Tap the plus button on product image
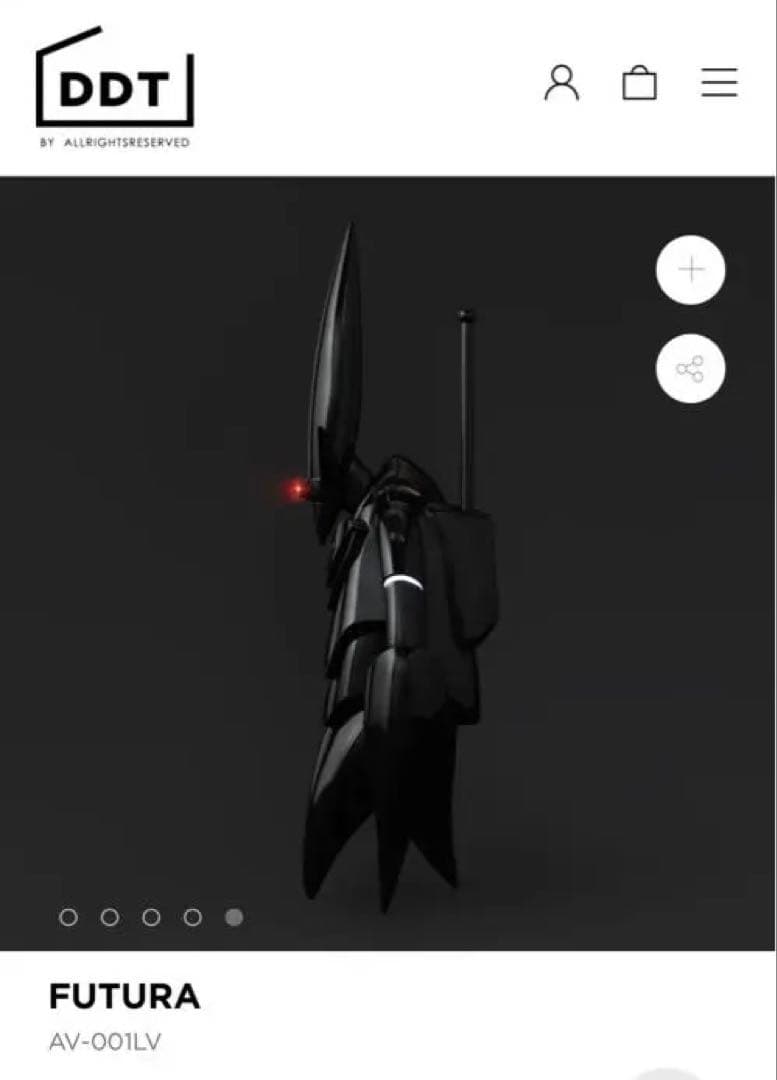Image resolution: width=777 pixels, height=1080 pixels. (x=690, y=270)
